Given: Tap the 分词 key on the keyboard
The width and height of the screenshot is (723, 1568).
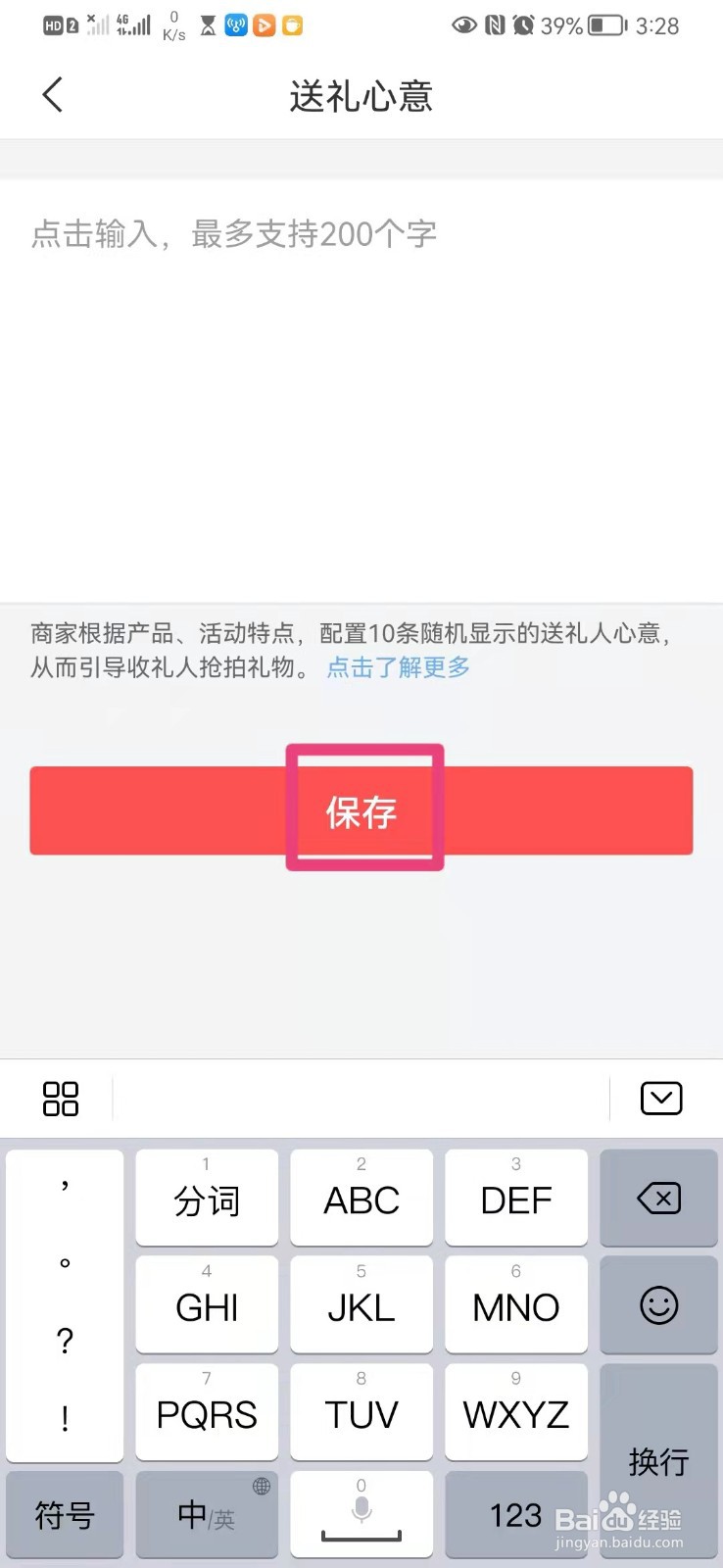Looking at the screenshot, I should 206,1198.
